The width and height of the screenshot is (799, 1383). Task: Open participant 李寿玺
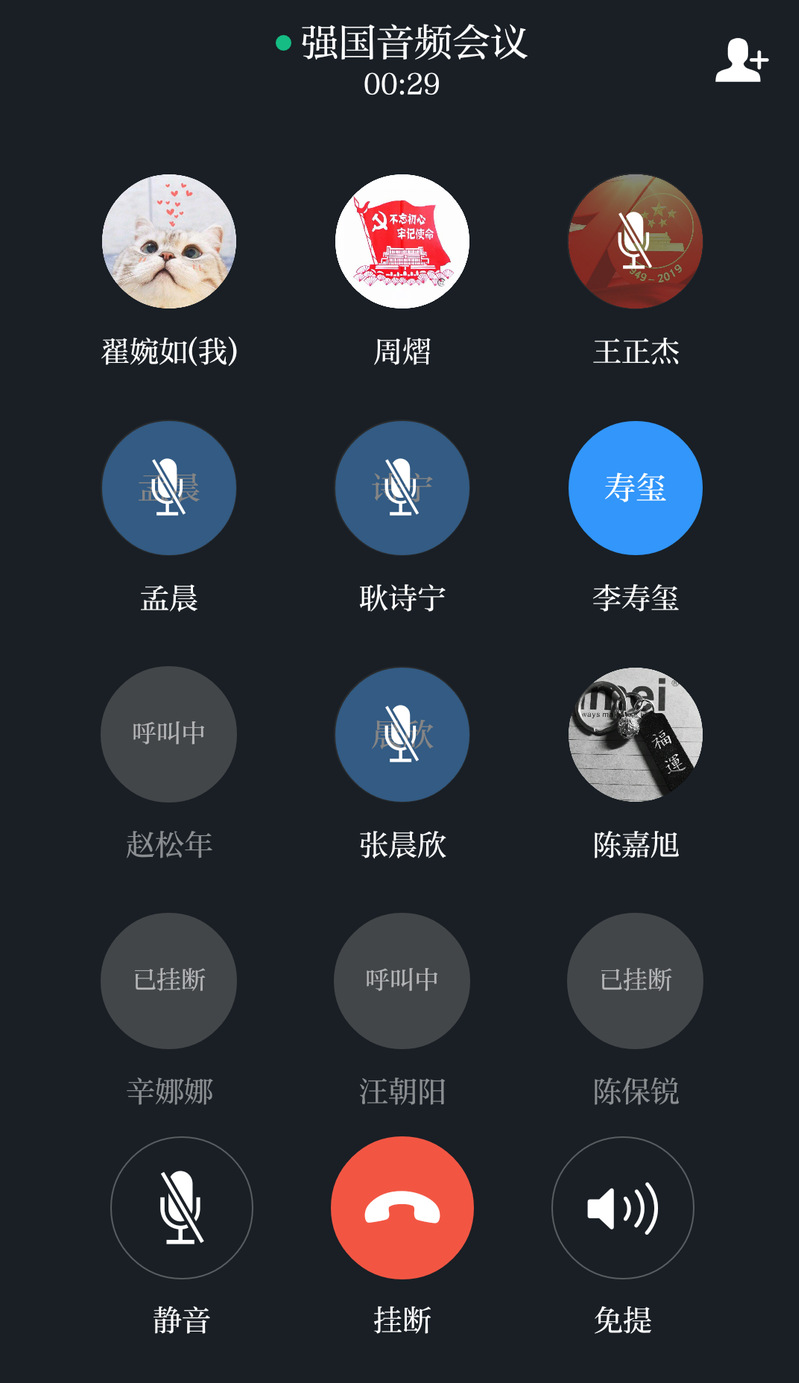[635, 488]
